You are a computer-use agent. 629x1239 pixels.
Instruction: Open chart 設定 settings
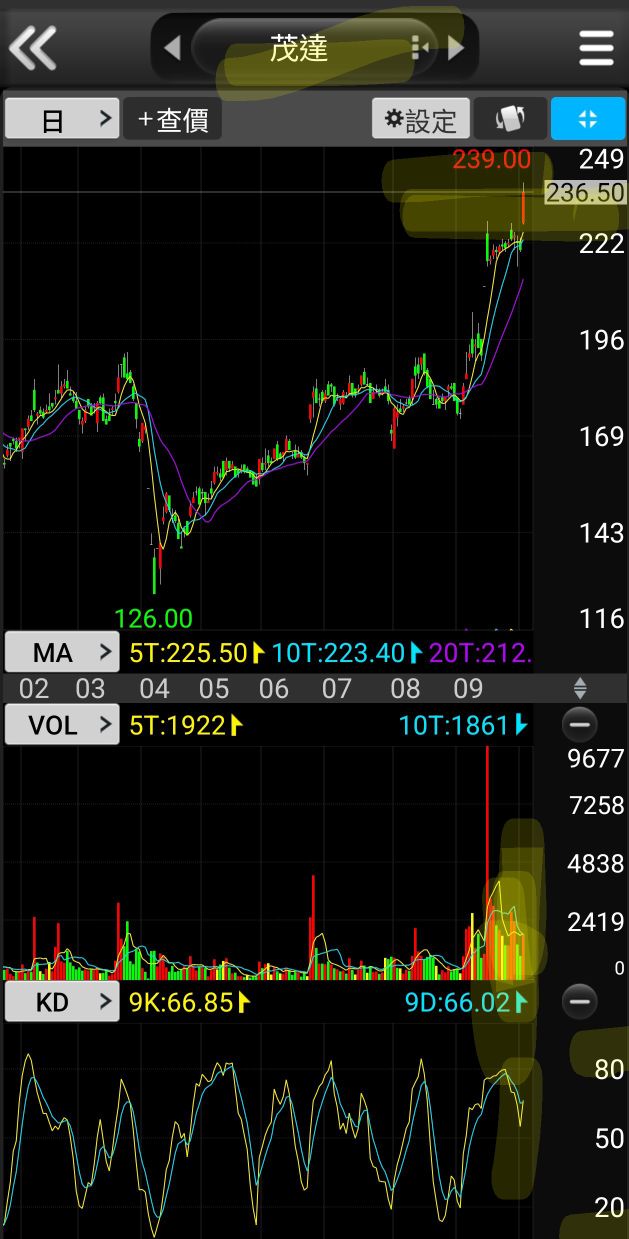[x=421, y=120]
